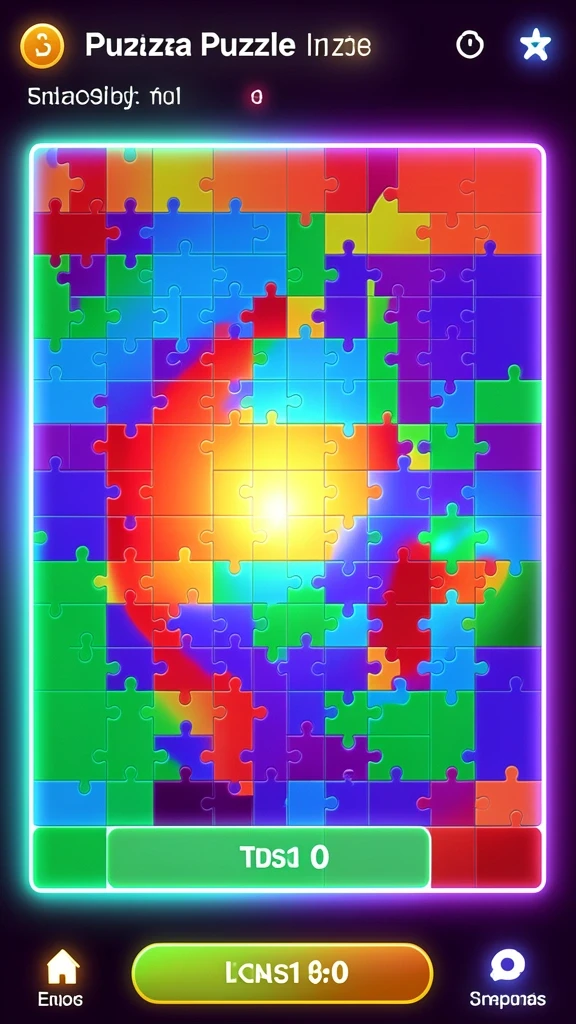The width and height of the screenshot is (576, 1024).
Task: Go to the home tab
Action: coord(61,978)
